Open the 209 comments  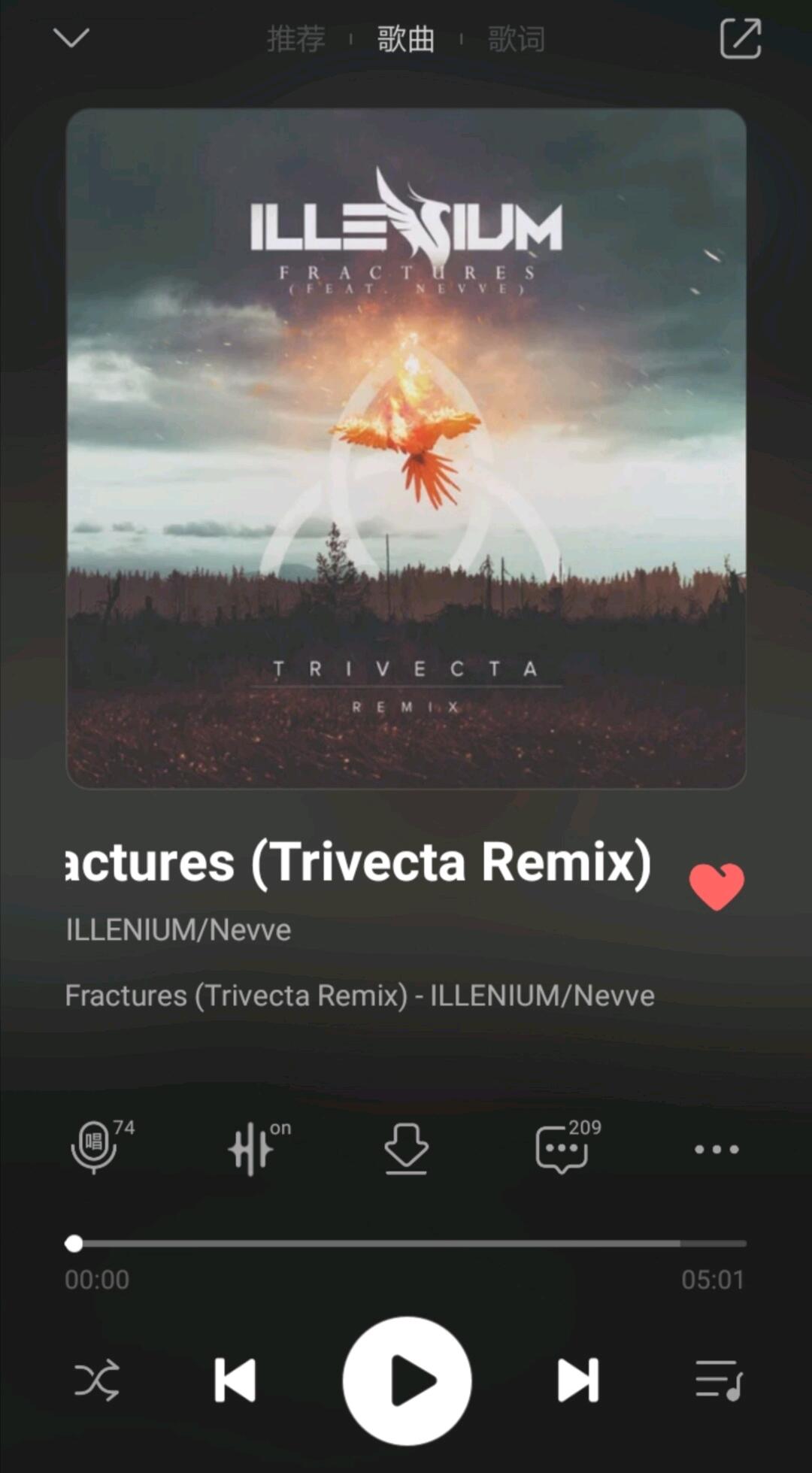[x=562, y=1149]
